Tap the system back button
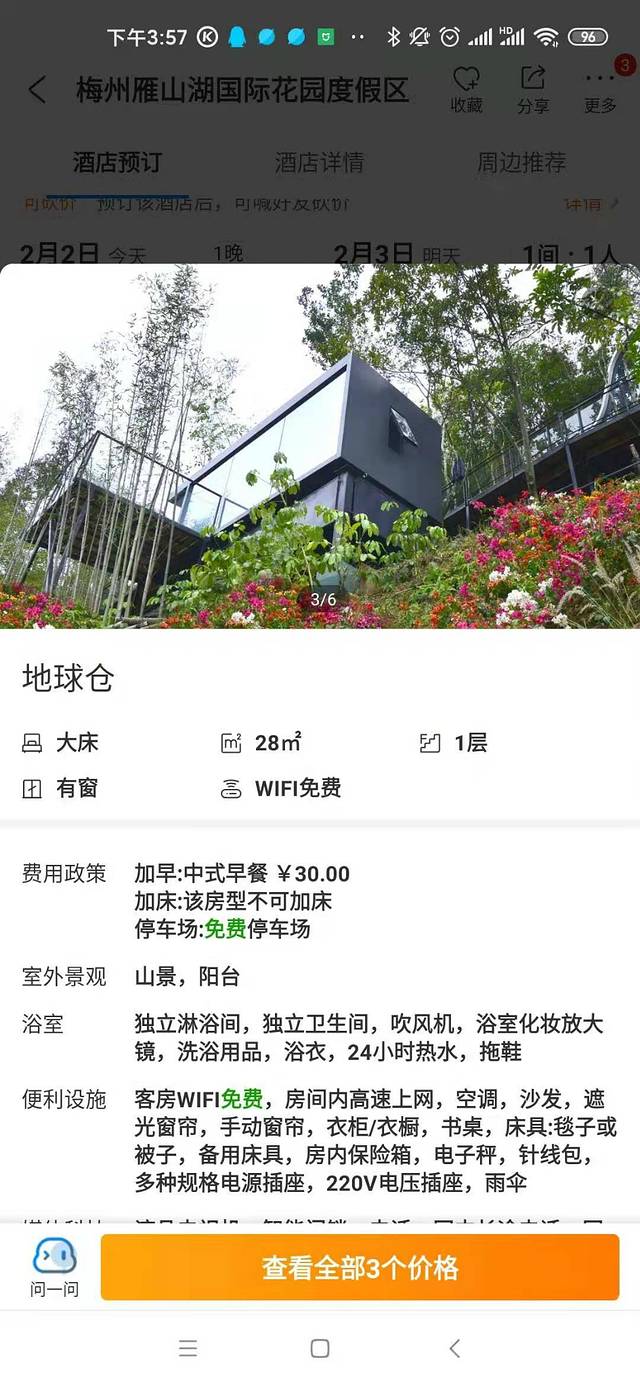This screenshot has width=640, height=1387. [454, 1348]
